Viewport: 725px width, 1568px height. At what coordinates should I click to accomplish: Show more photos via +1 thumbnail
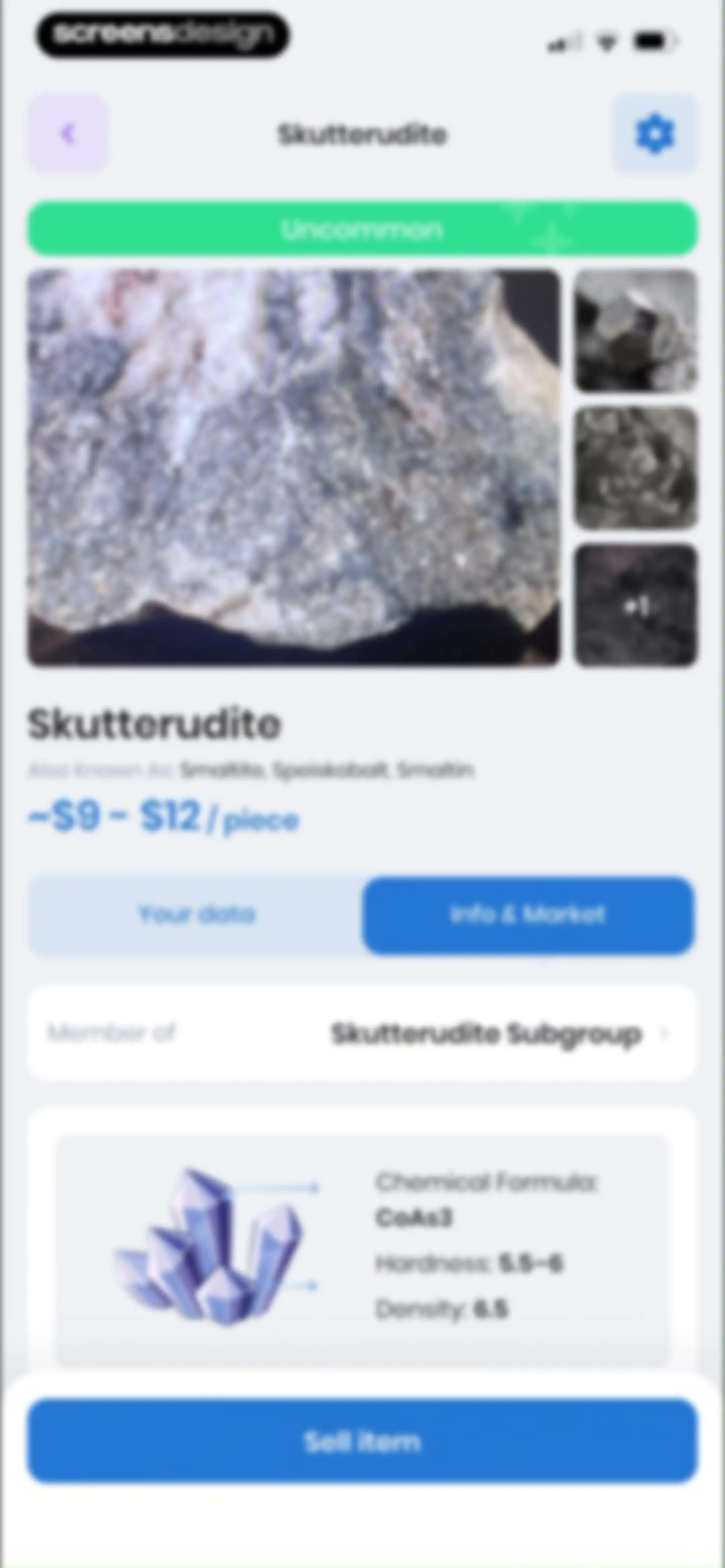click(635, 605)
